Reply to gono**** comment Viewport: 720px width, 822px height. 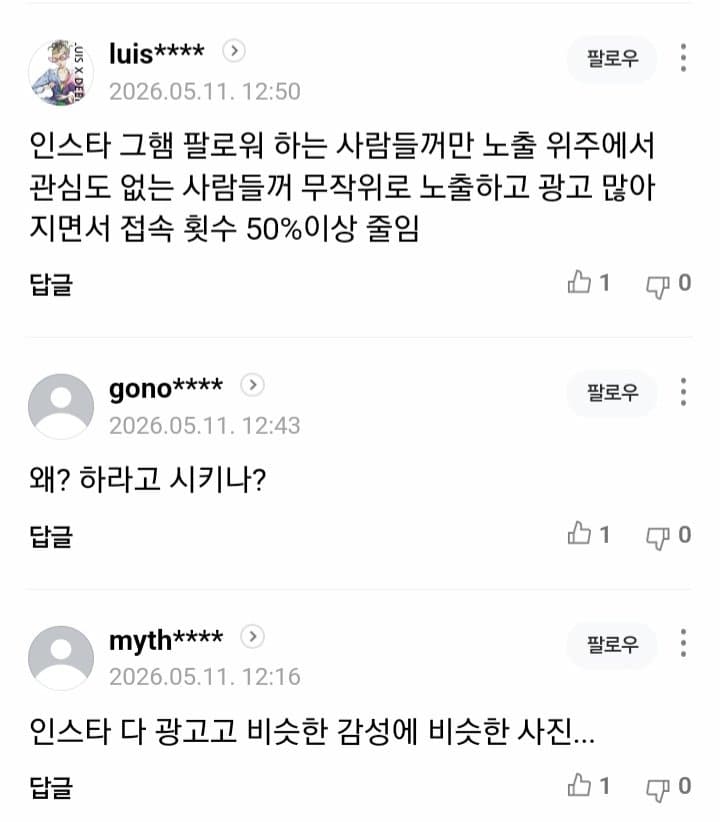[x=51, y=536]
